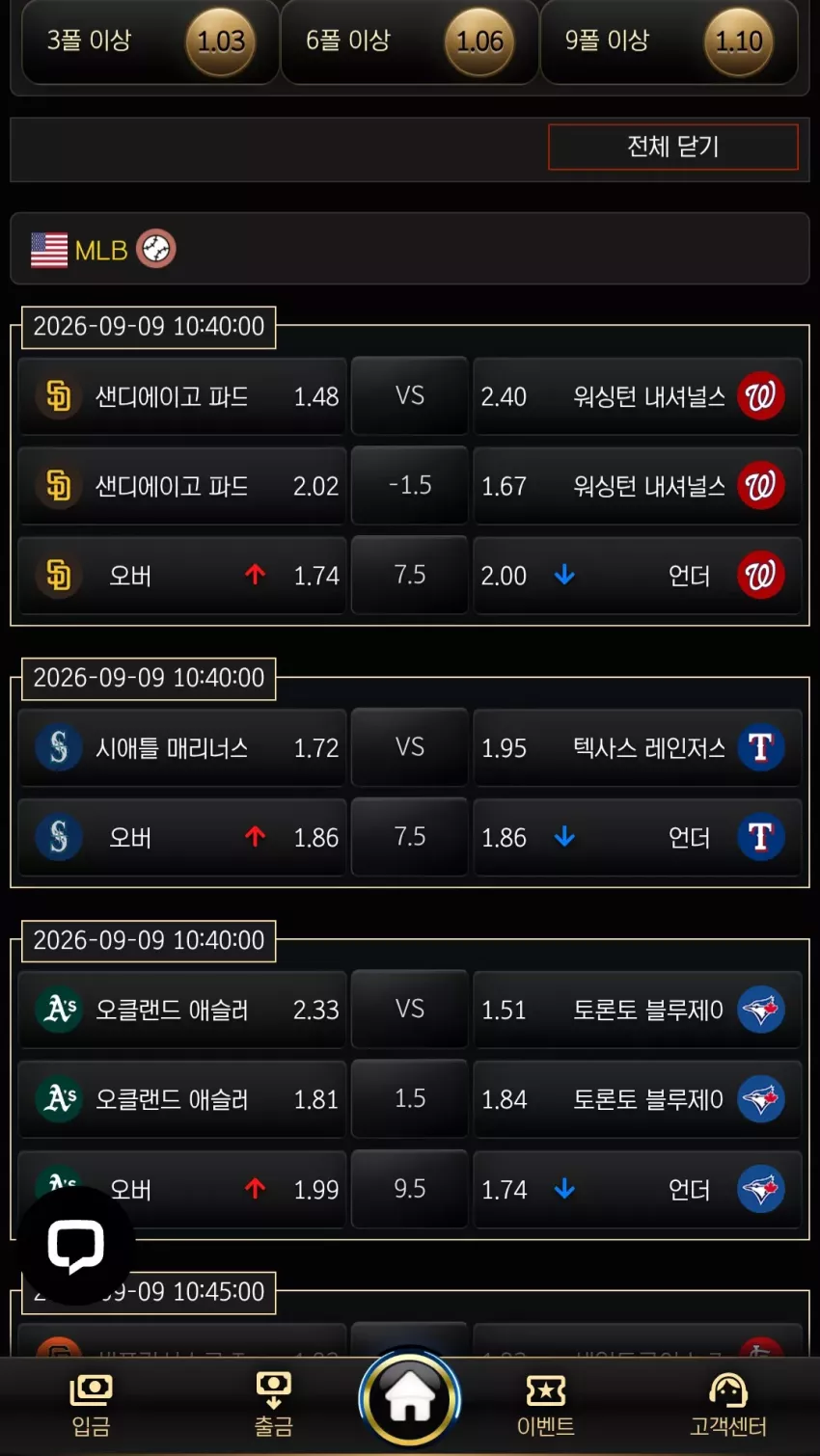Screen dimensions: 820x1456
Task: Bet under 7.5 at odds 2.00
Action: pyautogui.click(x=637, y=576)
